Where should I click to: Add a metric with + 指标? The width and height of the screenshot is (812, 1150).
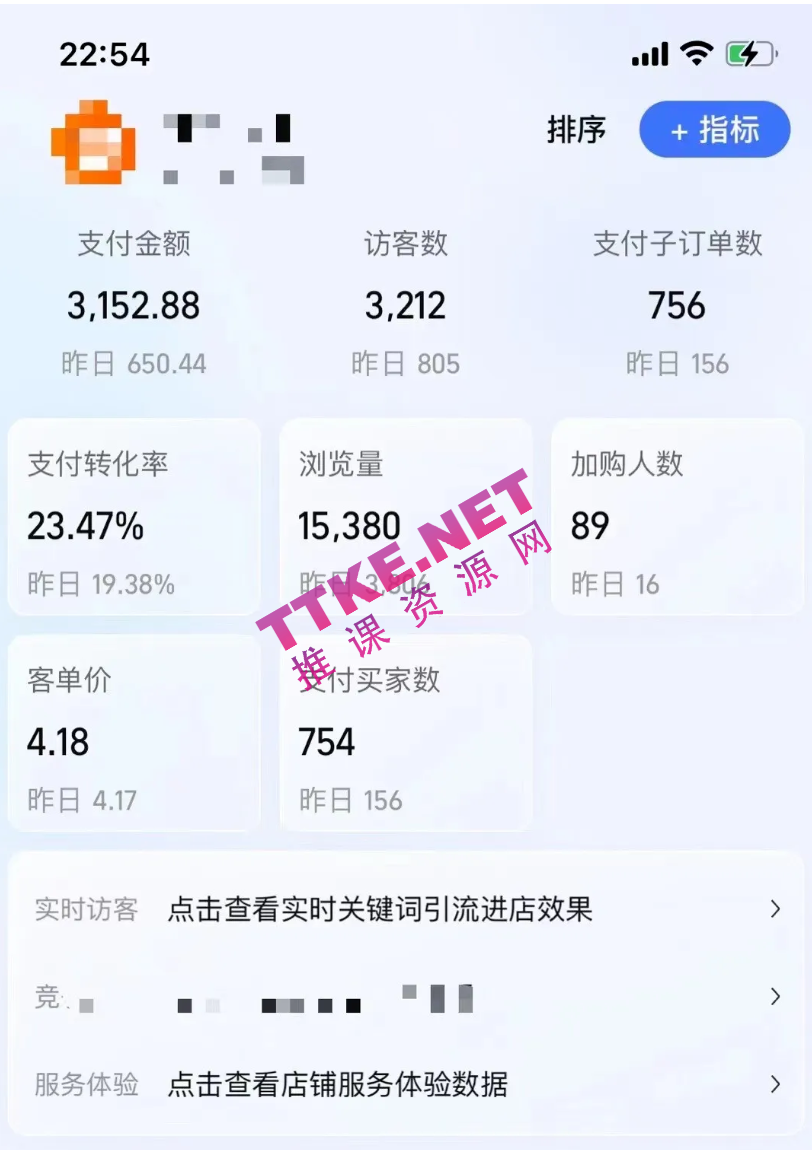714,130
